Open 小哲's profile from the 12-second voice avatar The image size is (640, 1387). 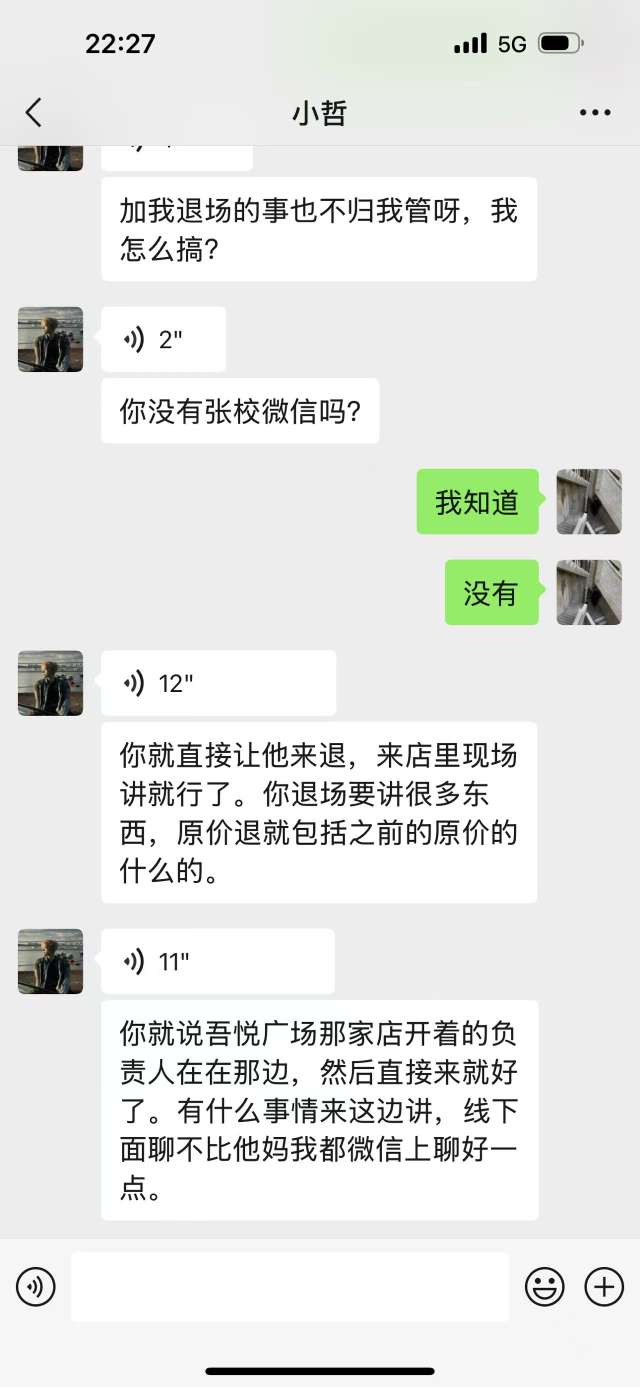[51, 683]
